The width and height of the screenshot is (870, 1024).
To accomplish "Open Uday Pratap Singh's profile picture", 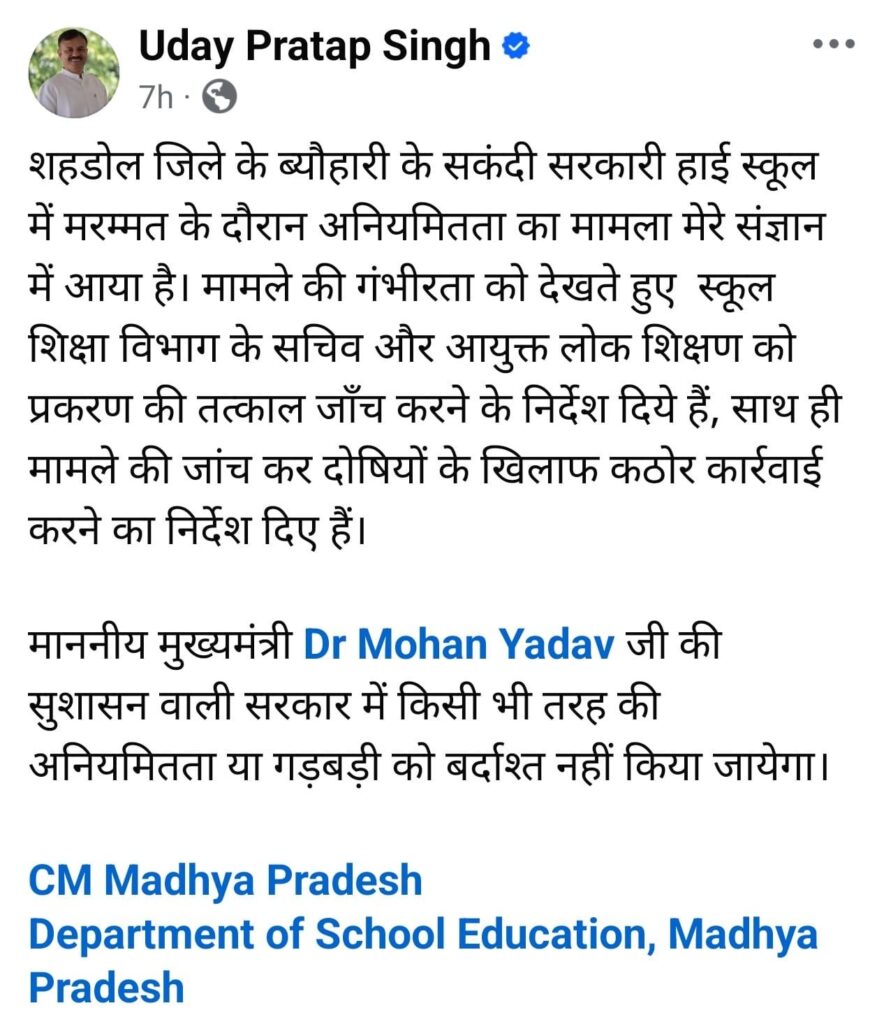I will (73, 72).
